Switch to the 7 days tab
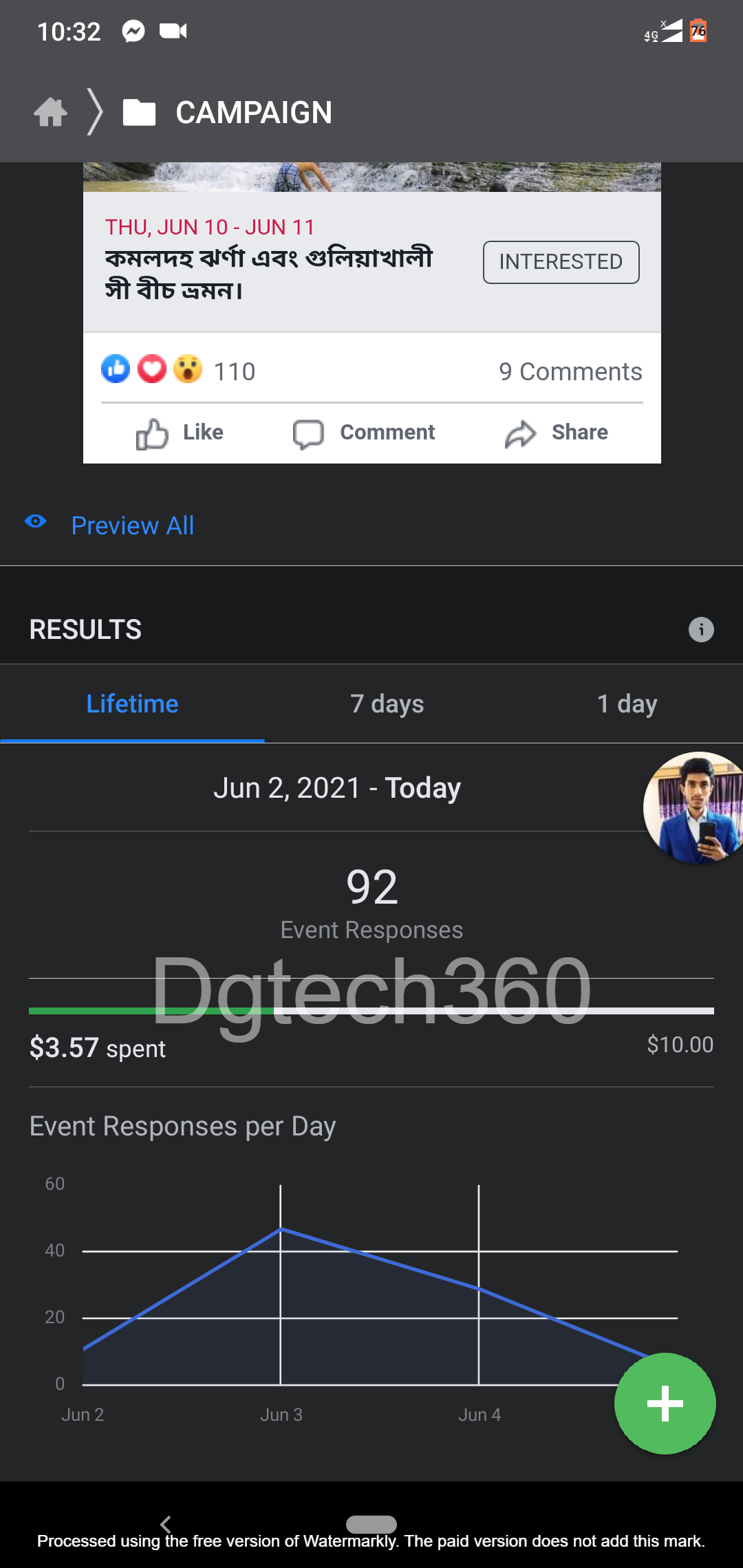Viewport: 743px width, 1568px height. pyautogui.click(x=387, y=704)
